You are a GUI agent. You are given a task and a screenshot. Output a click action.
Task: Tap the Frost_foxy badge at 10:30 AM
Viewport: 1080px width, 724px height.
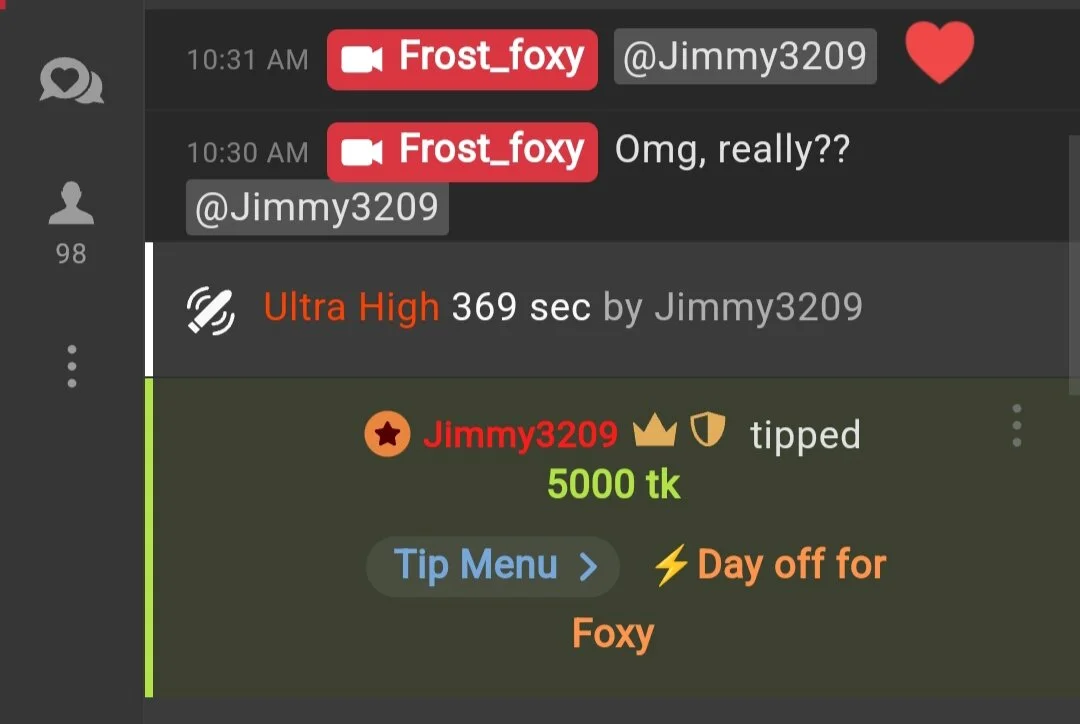pos(462,152)
